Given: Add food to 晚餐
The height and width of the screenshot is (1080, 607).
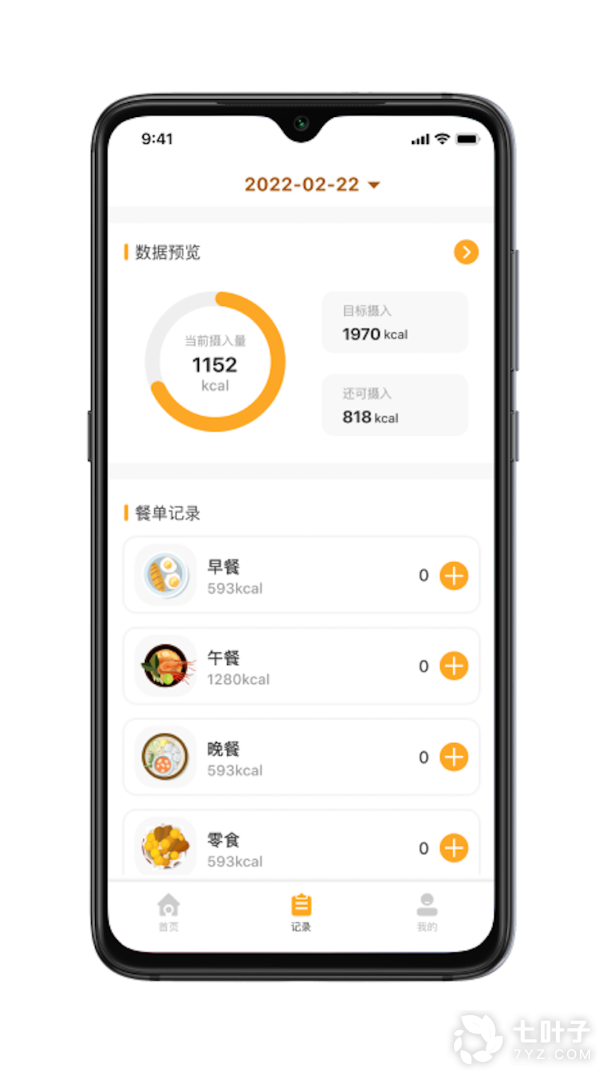Looking at the screenshot, I should [454, 757].
